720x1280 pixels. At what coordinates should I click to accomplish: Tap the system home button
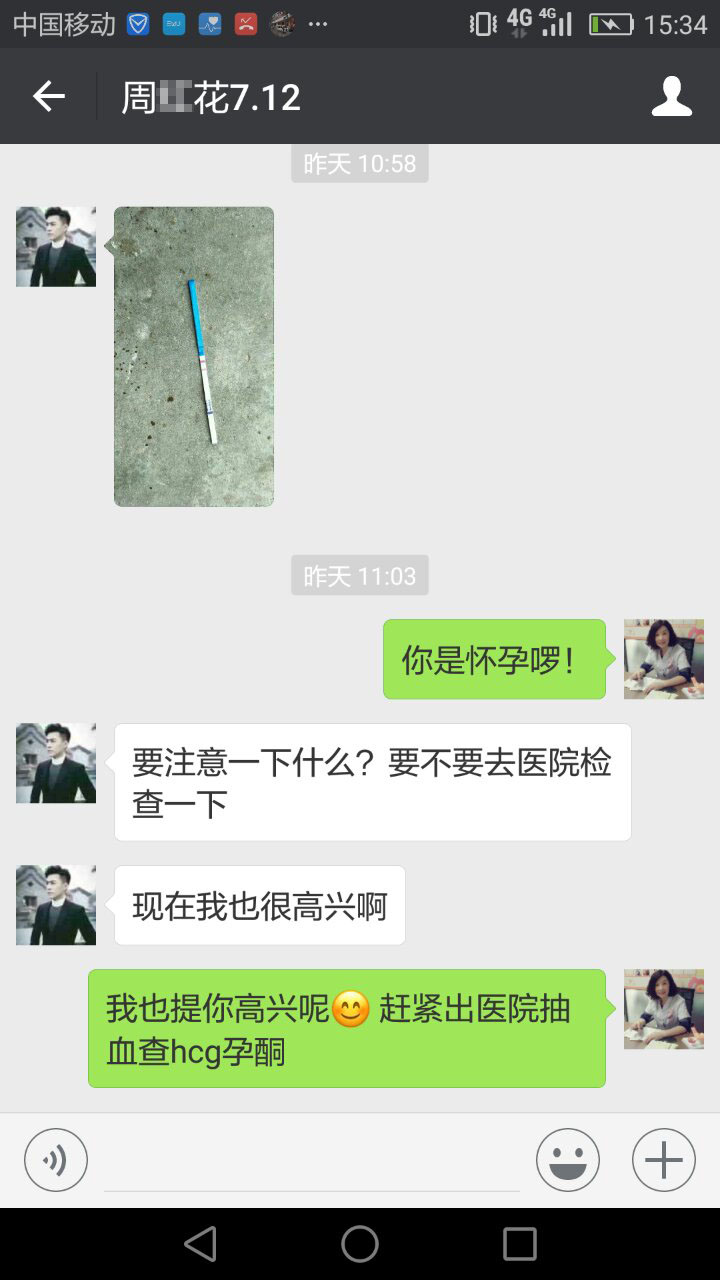click(x=360, y=1244)
